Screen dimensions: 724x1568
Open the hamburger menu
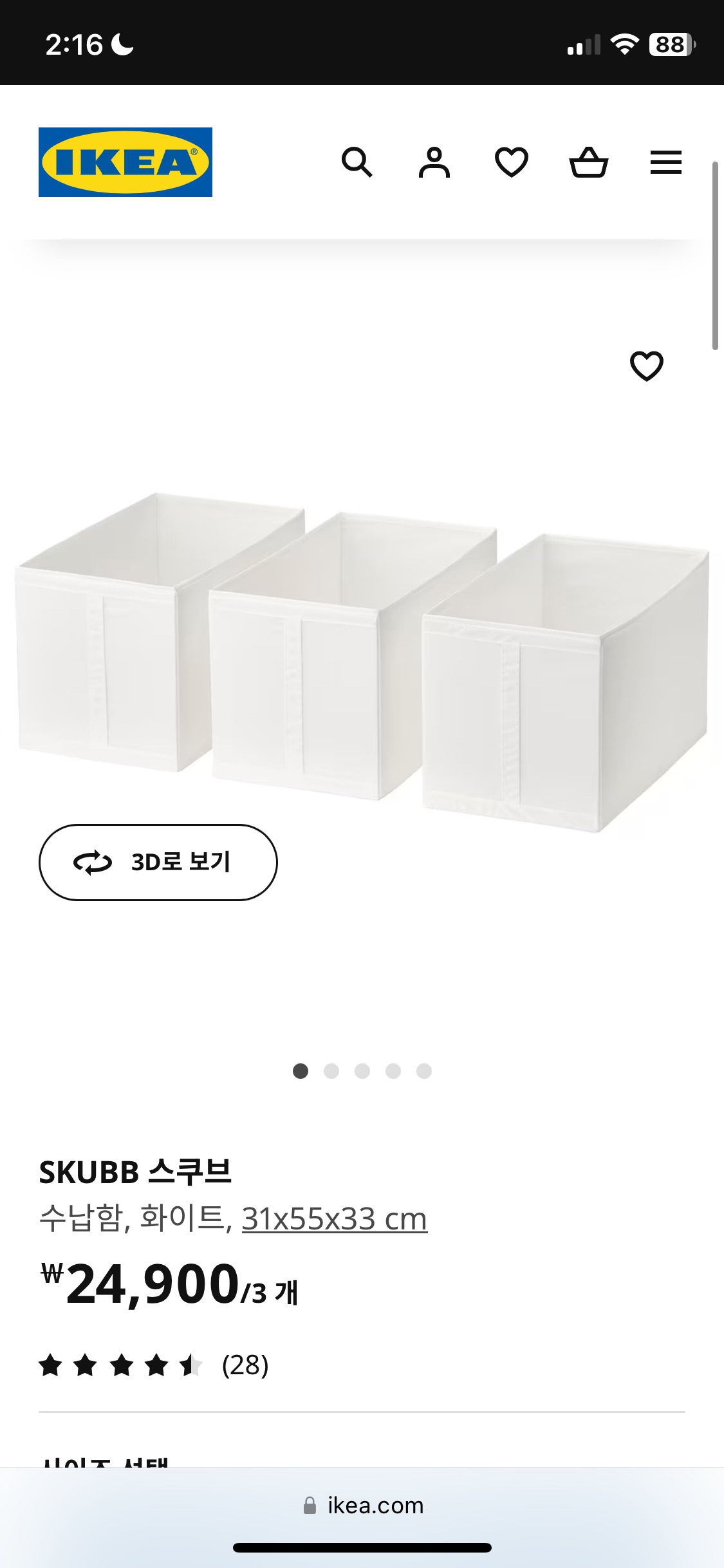(x=666, y=162)
